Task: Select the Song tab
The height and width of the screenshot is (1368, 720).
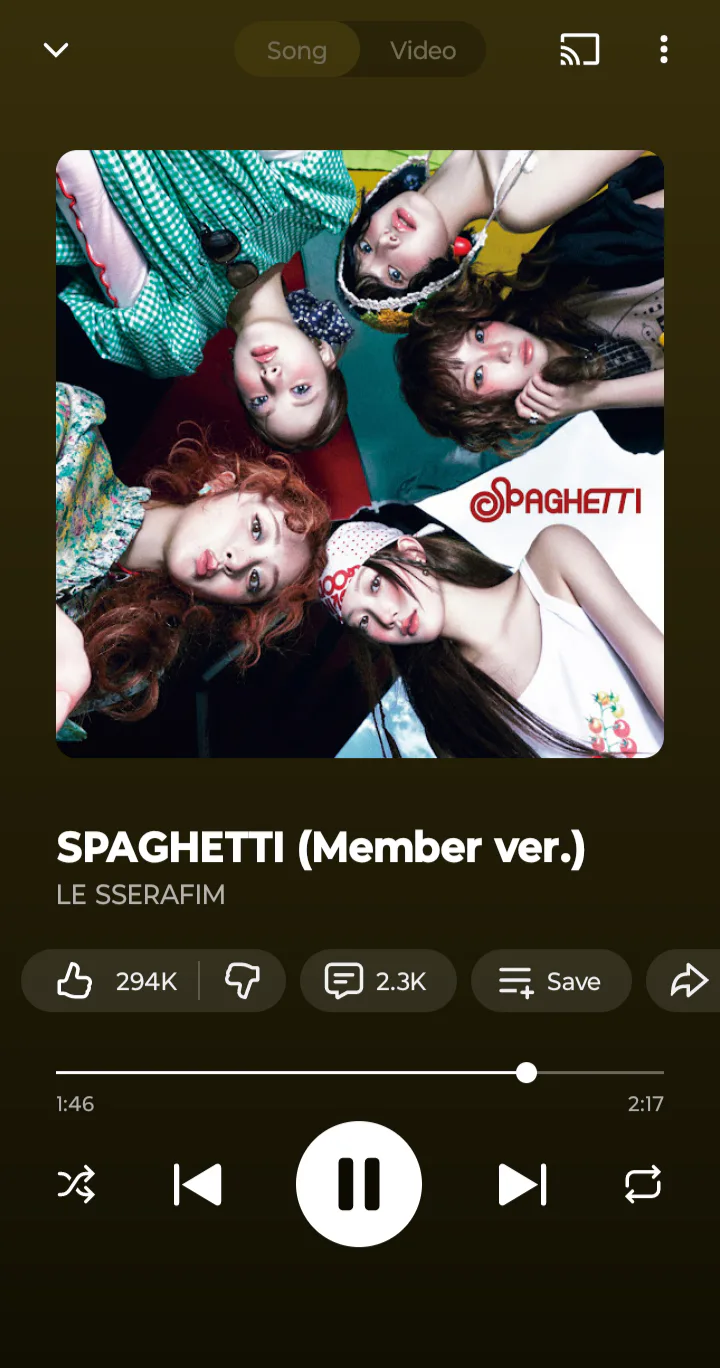Action: point(297,50)
